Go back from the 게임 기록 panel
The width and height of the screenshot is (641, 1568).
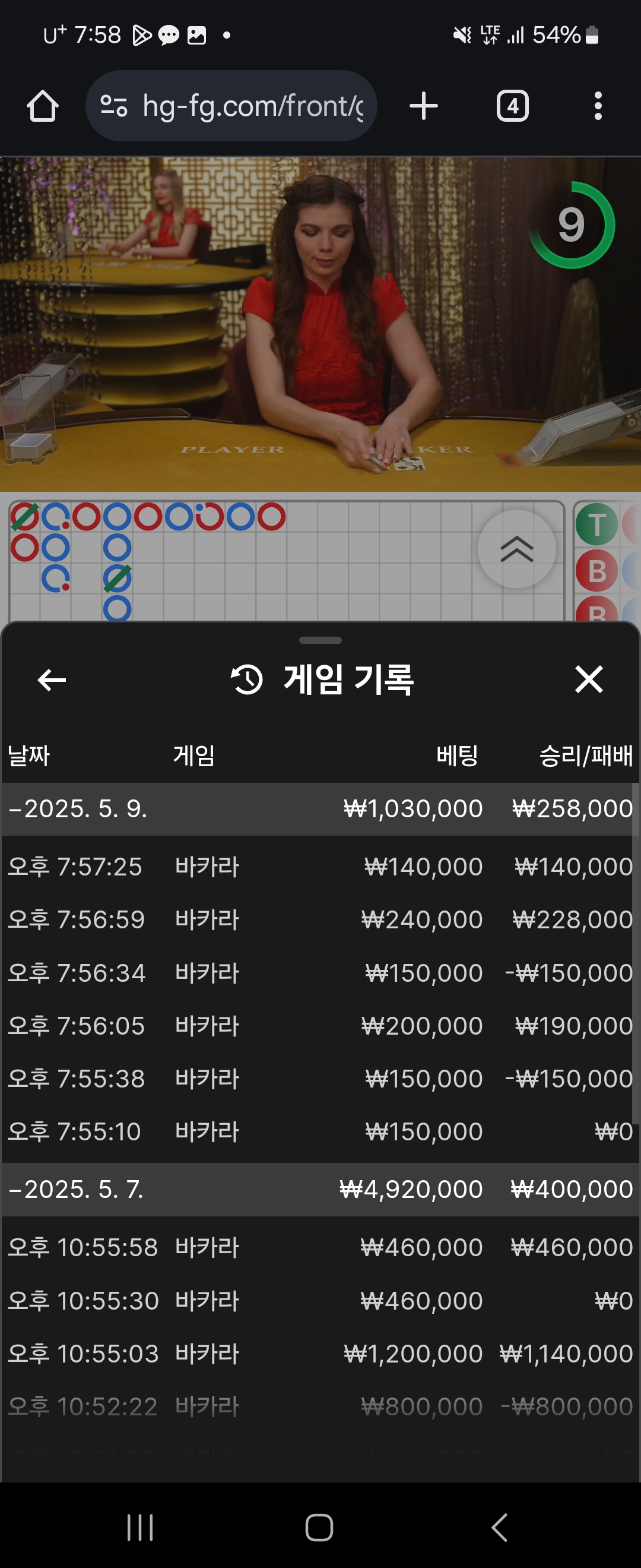[x=52, y=679]
